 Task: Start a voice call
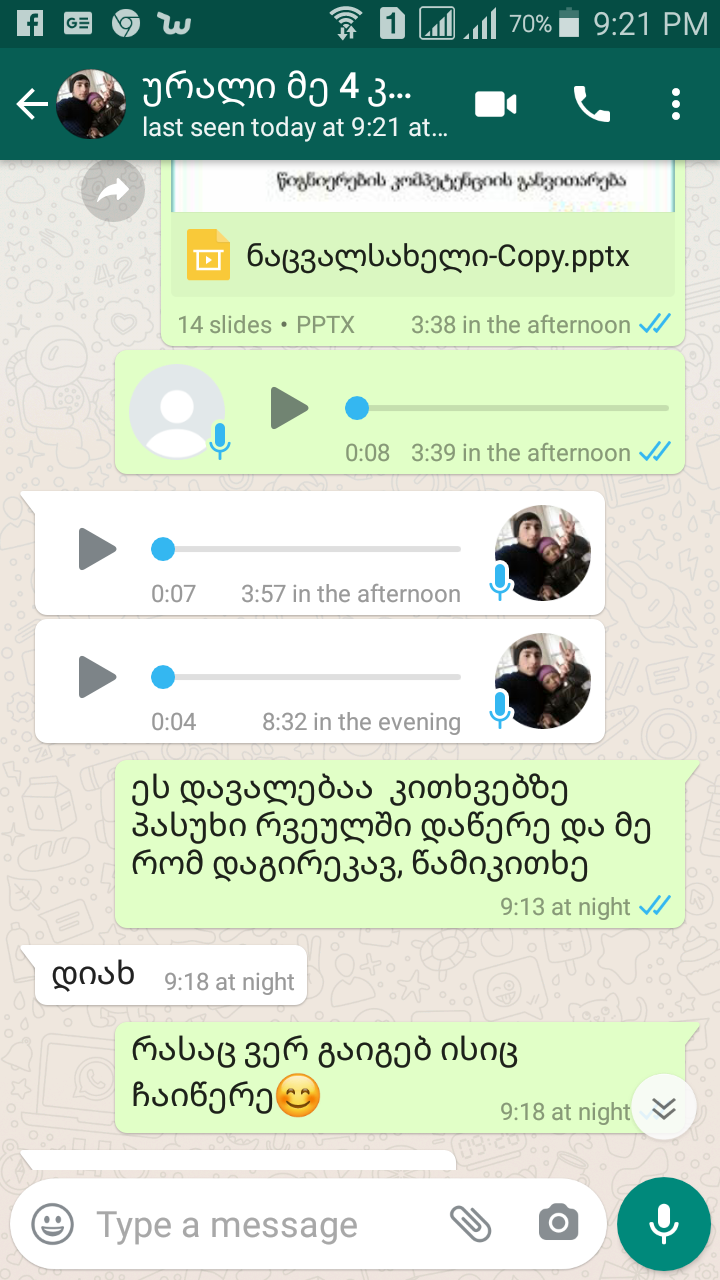coord(591,104)
